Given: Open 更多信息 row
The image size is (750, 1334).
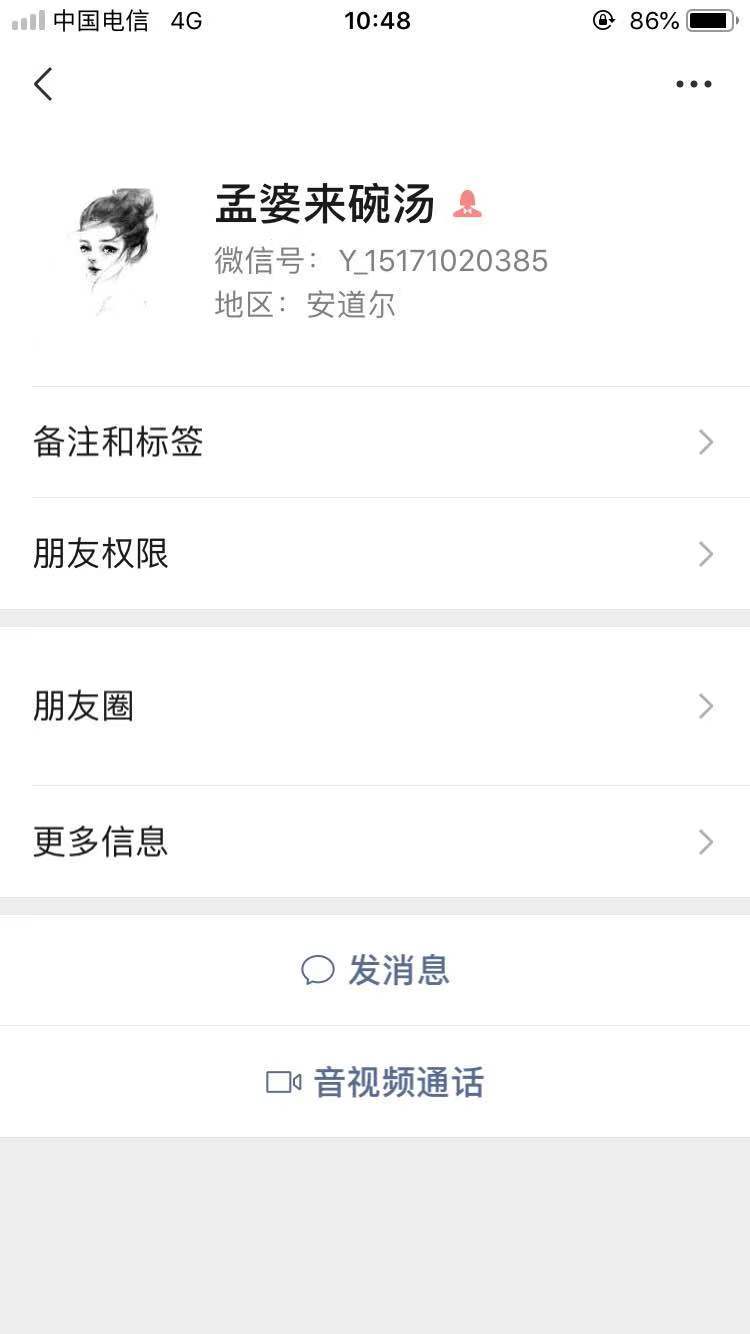Looking at the screenshot, I should click(375, 842).
